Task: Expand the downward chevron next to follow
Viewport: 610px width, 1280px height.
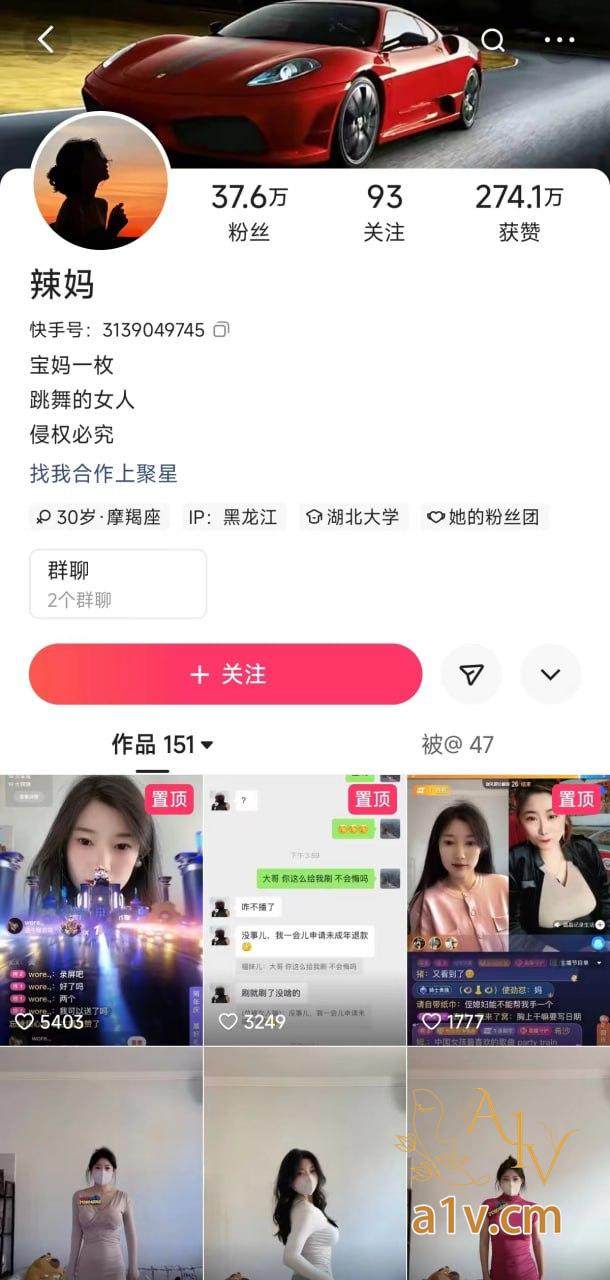Action: point(550,674)
